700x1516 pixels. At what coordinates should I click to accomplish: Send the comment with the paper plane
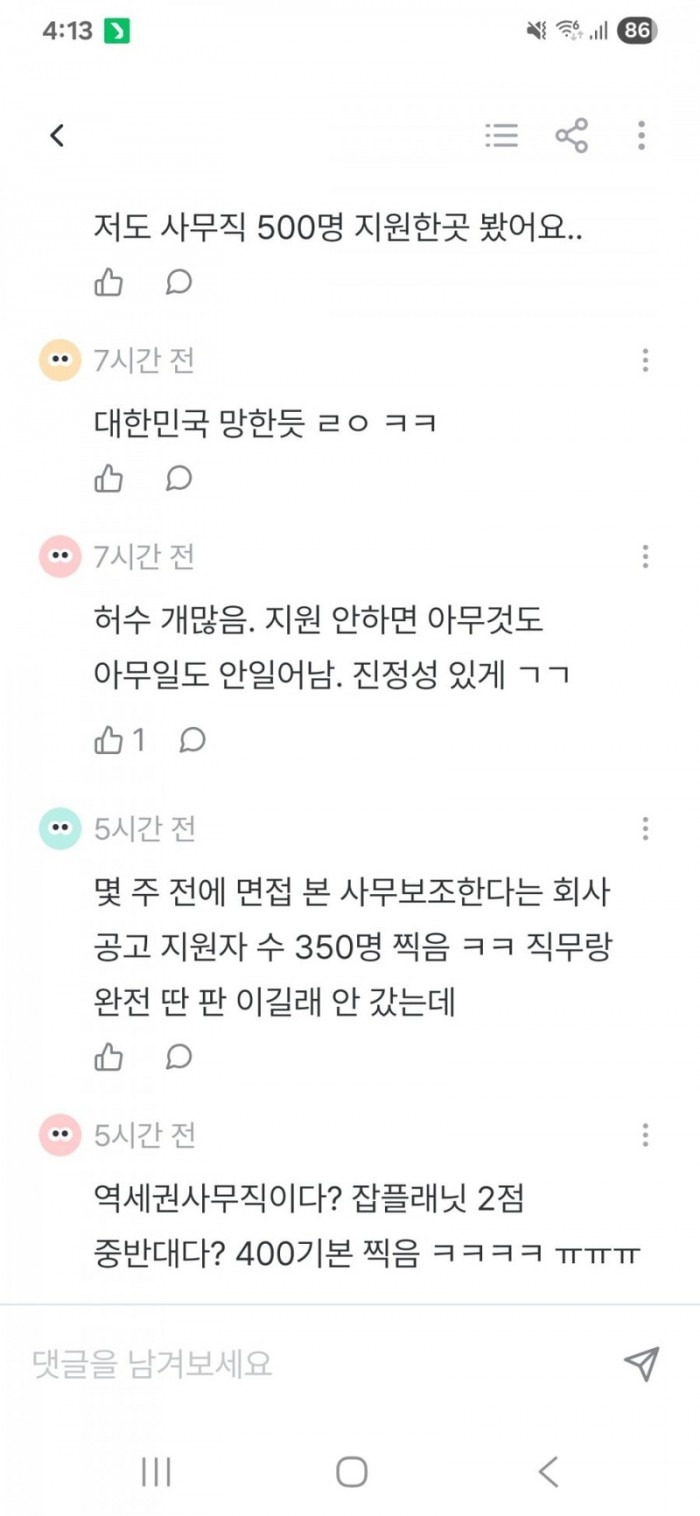click(641, 1364)
